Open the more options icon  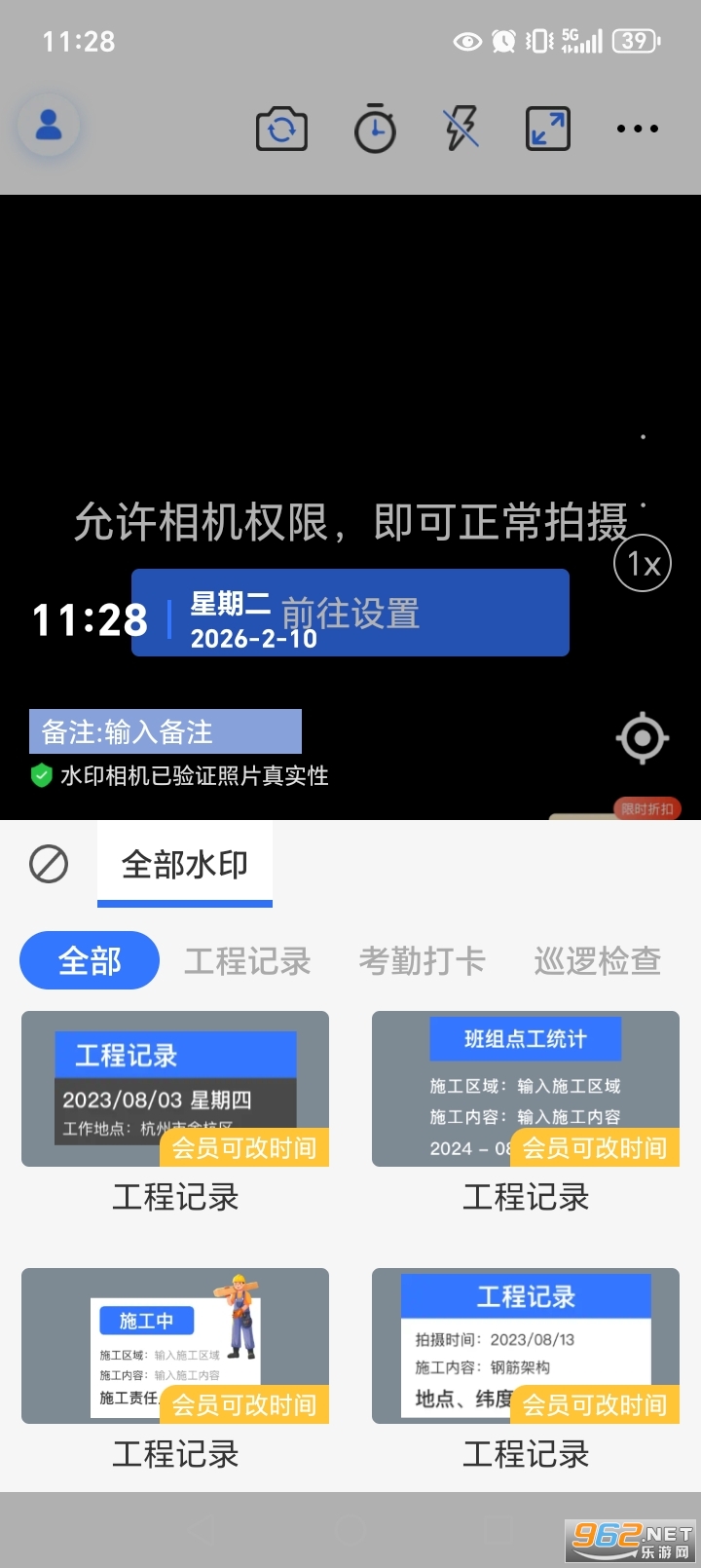click(637, 128)
